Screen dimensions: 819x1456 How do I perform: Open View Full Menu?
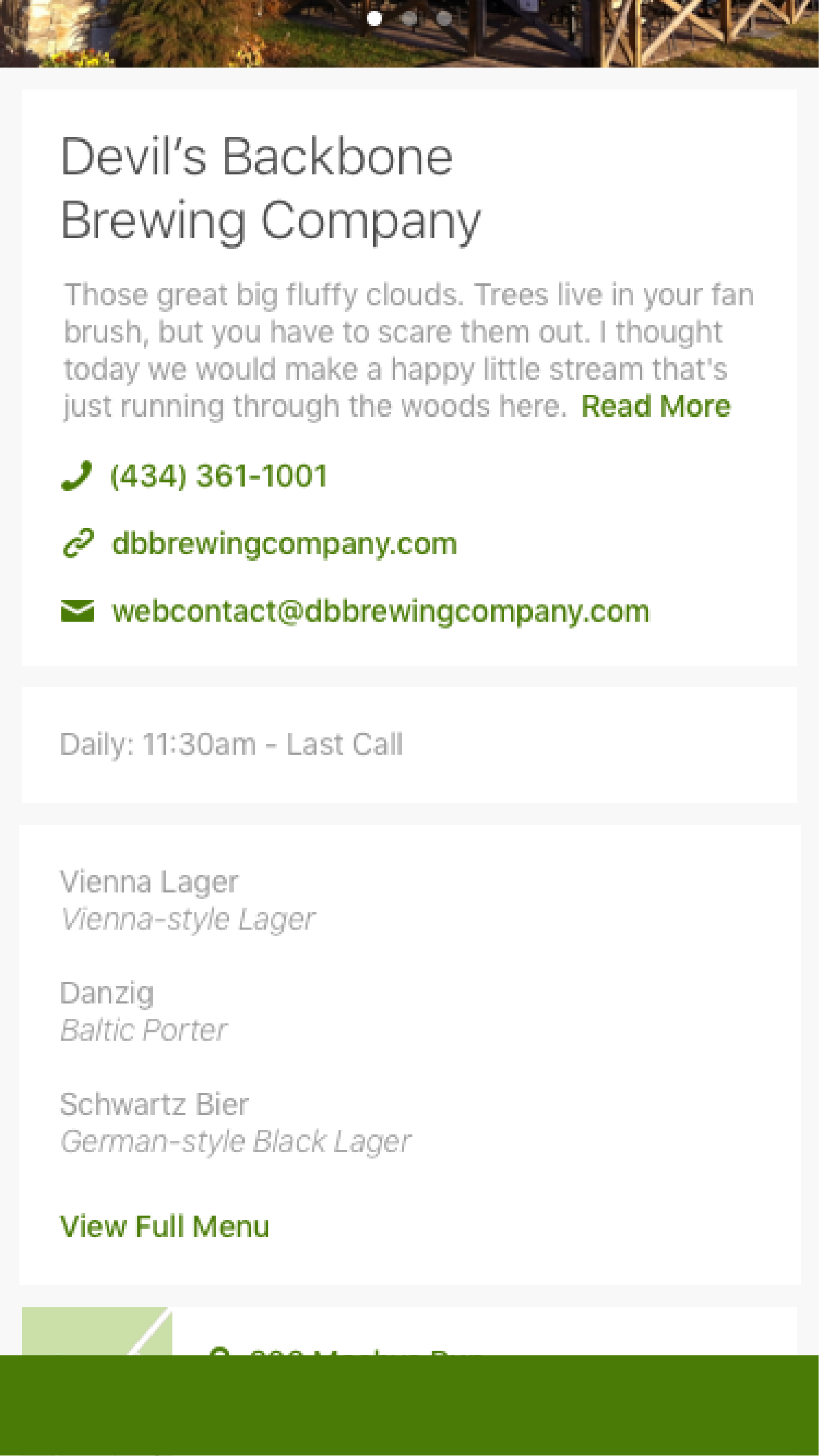(x=165, y=1227)
